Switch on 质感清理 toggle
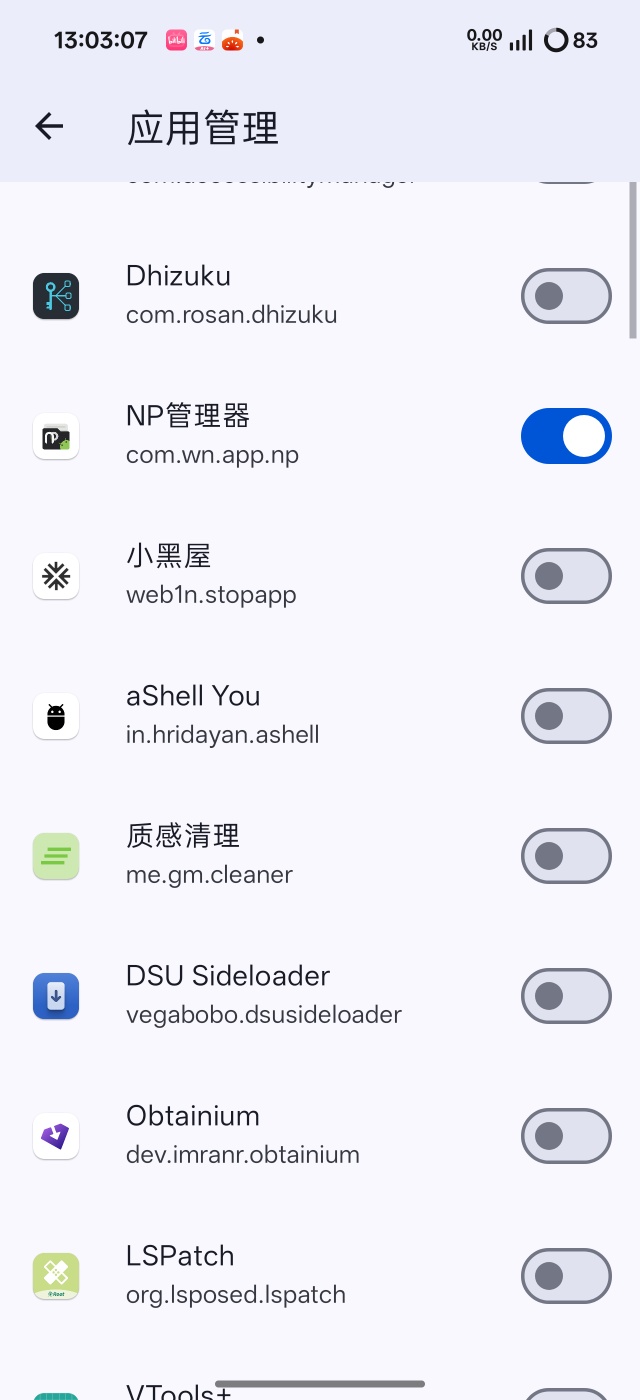The image size is (640, 1400). pos(566,856)
